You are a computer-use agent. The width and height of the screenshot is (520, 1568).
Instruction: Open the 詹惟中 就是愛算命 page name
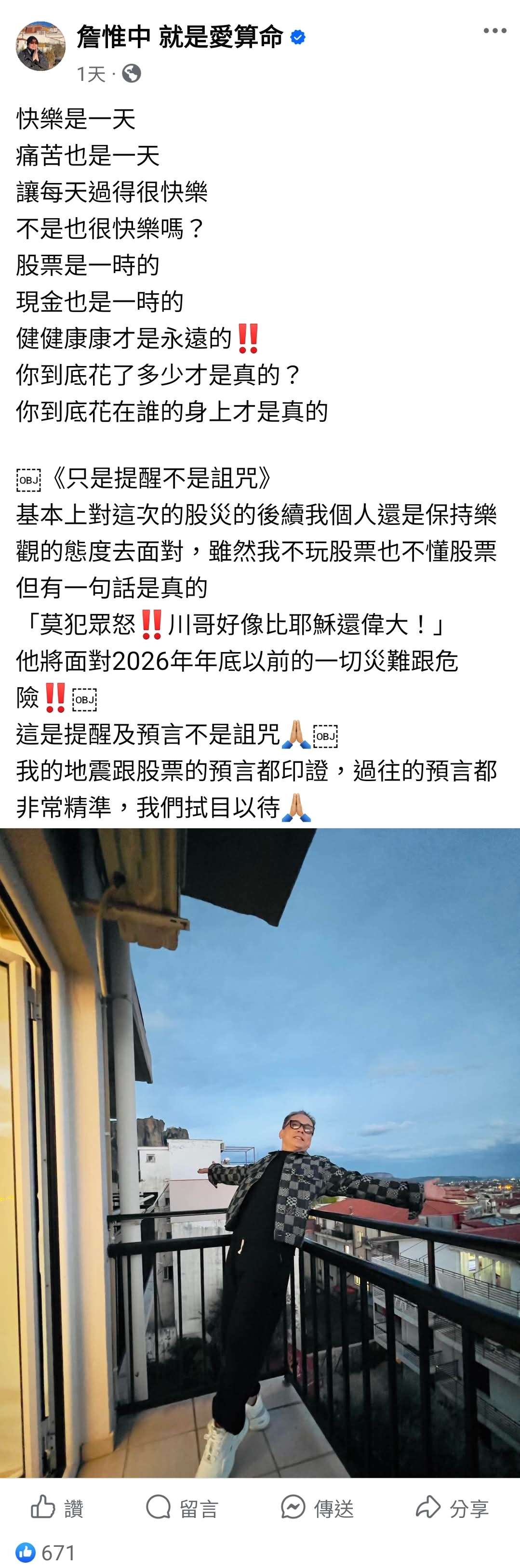click(x=180, y=38)
